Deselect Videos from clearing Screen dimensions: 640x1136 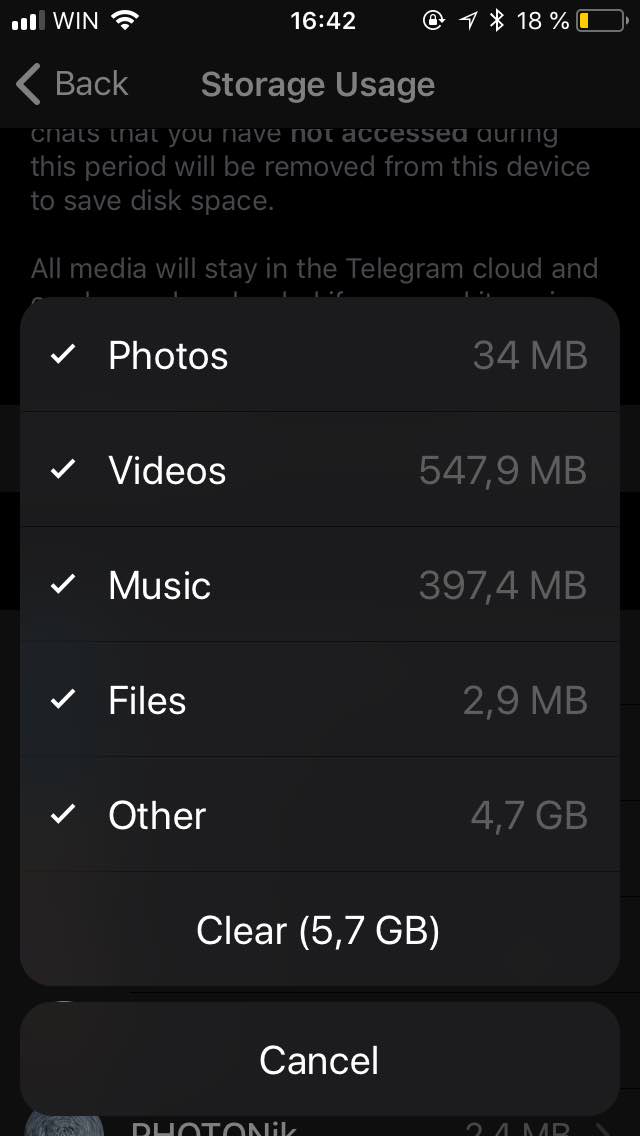[320, 470]
